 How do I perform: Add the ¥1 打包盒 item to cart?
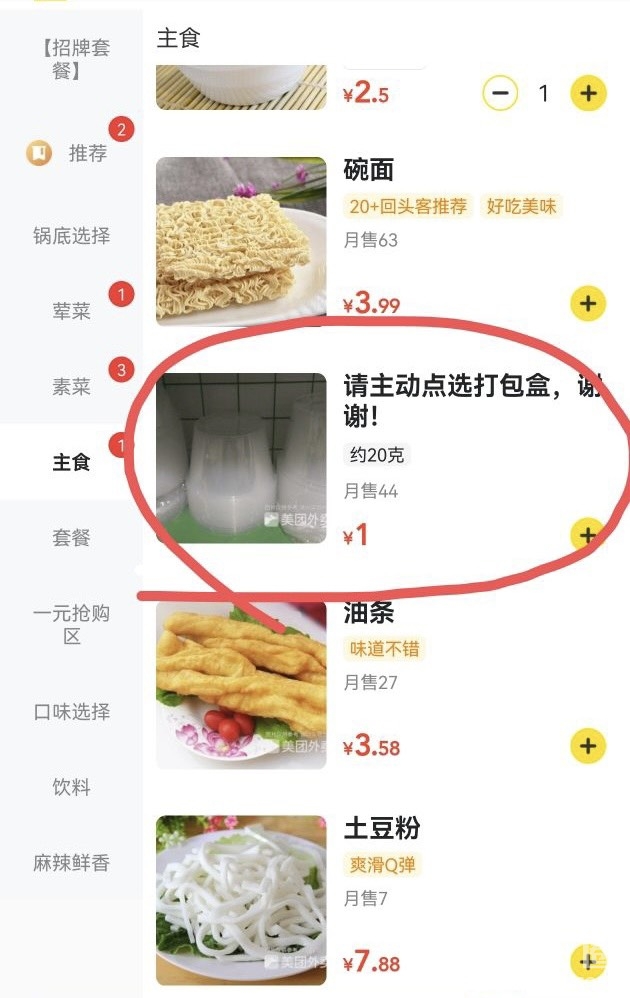pyautogui.click(x=588, y=535)
